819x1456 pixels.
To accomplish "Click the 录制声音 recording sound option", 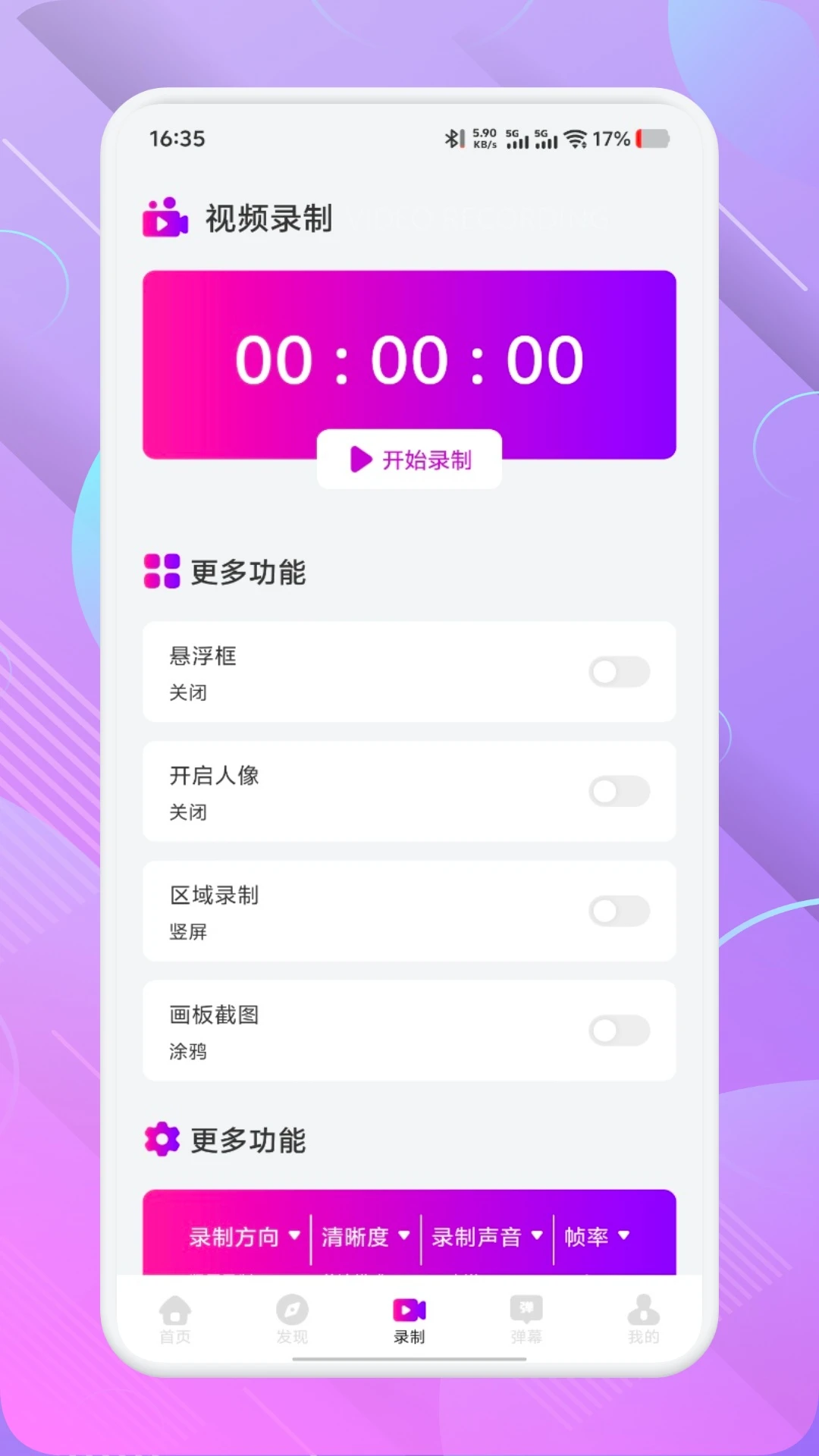I will (485, 1237).
